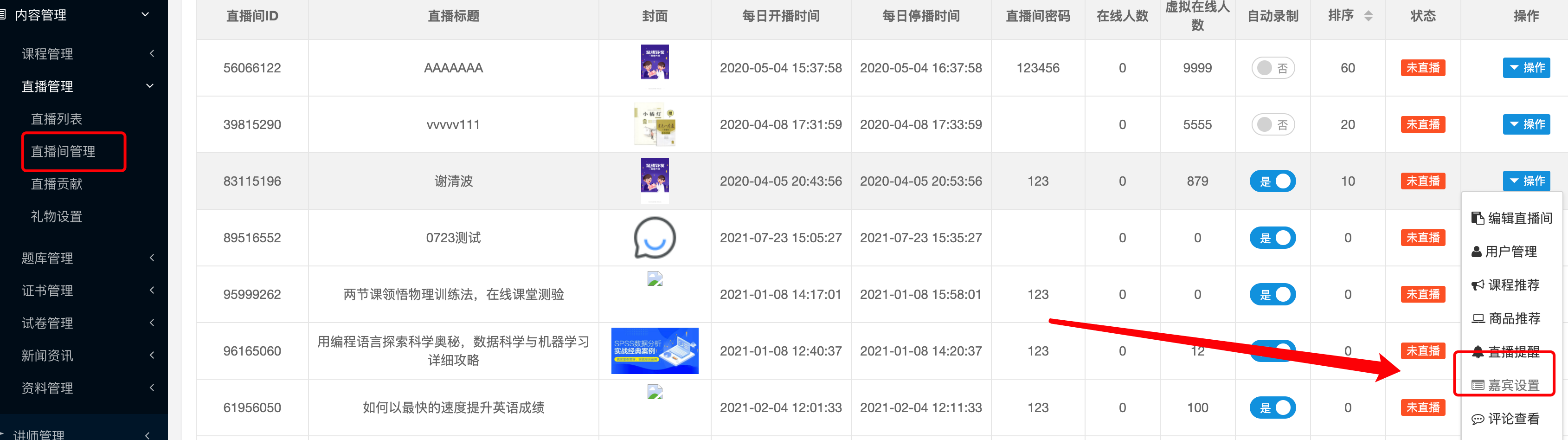1568x440 pixels.
Task: Select 直播间管理 menu item
Action: (x=63, y=151)
